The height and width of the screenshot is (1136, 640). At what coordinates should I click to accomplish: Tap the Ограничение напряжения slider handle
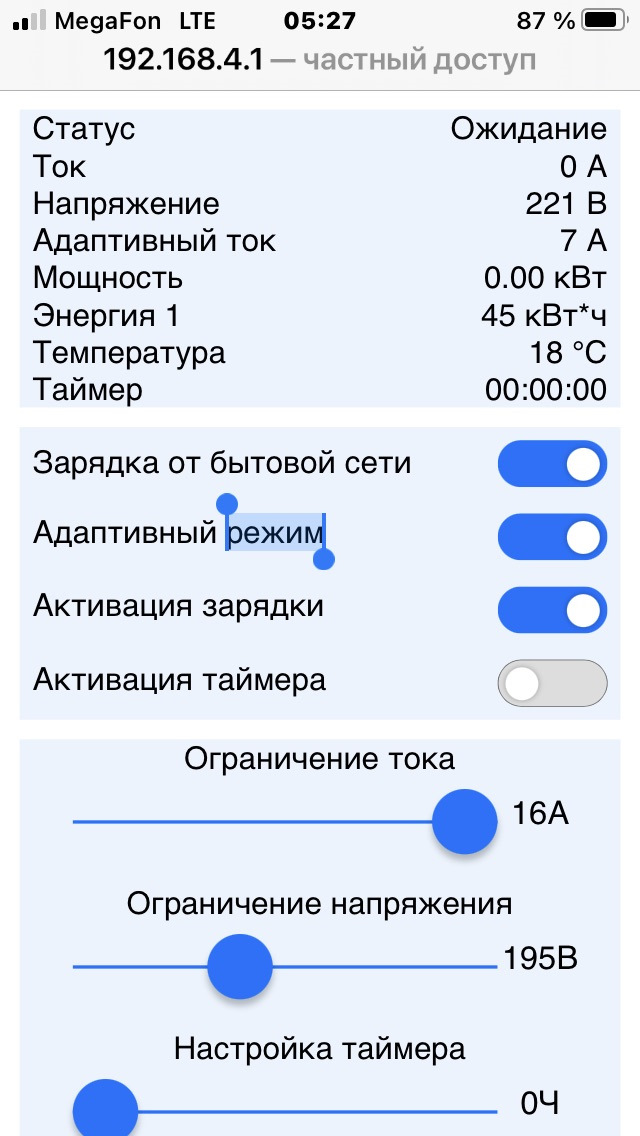pyautogui.click(x=240, y=967)
